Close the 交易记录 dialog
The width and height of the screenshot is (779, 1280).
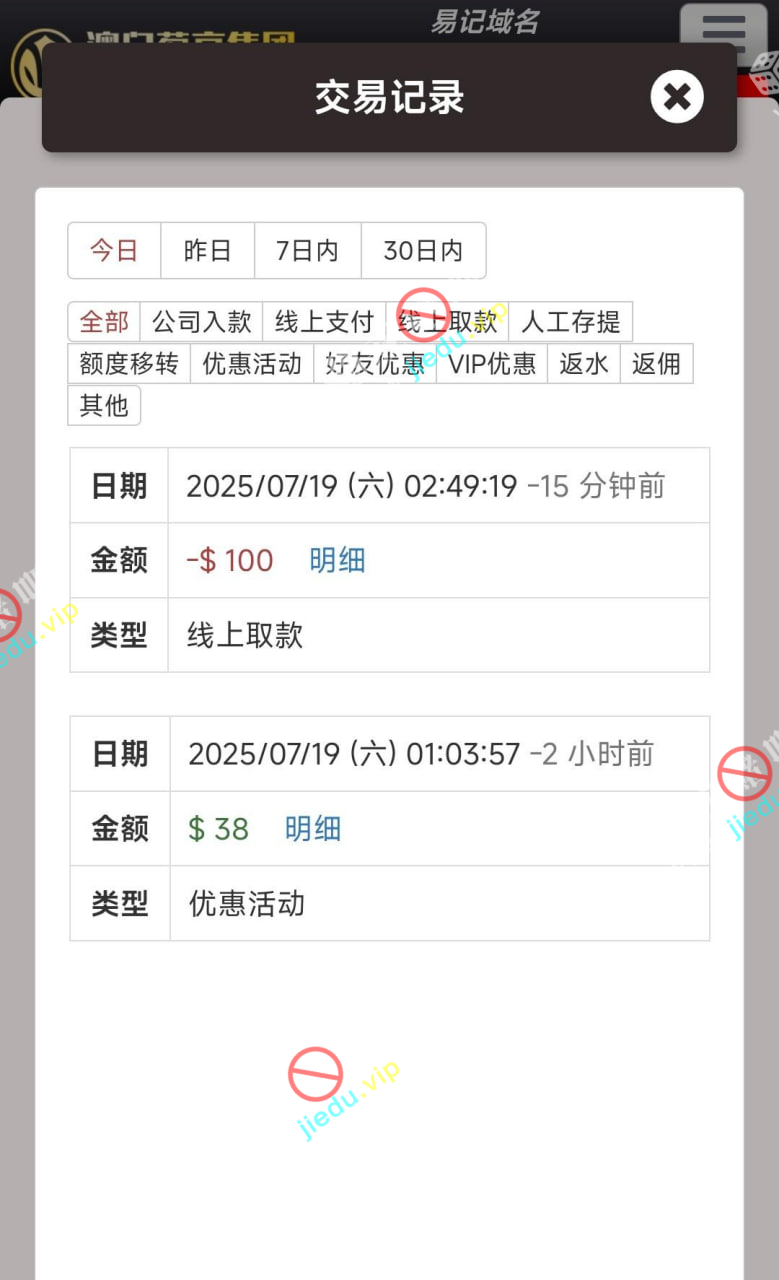pyautogui.click(x=677, y=97)
